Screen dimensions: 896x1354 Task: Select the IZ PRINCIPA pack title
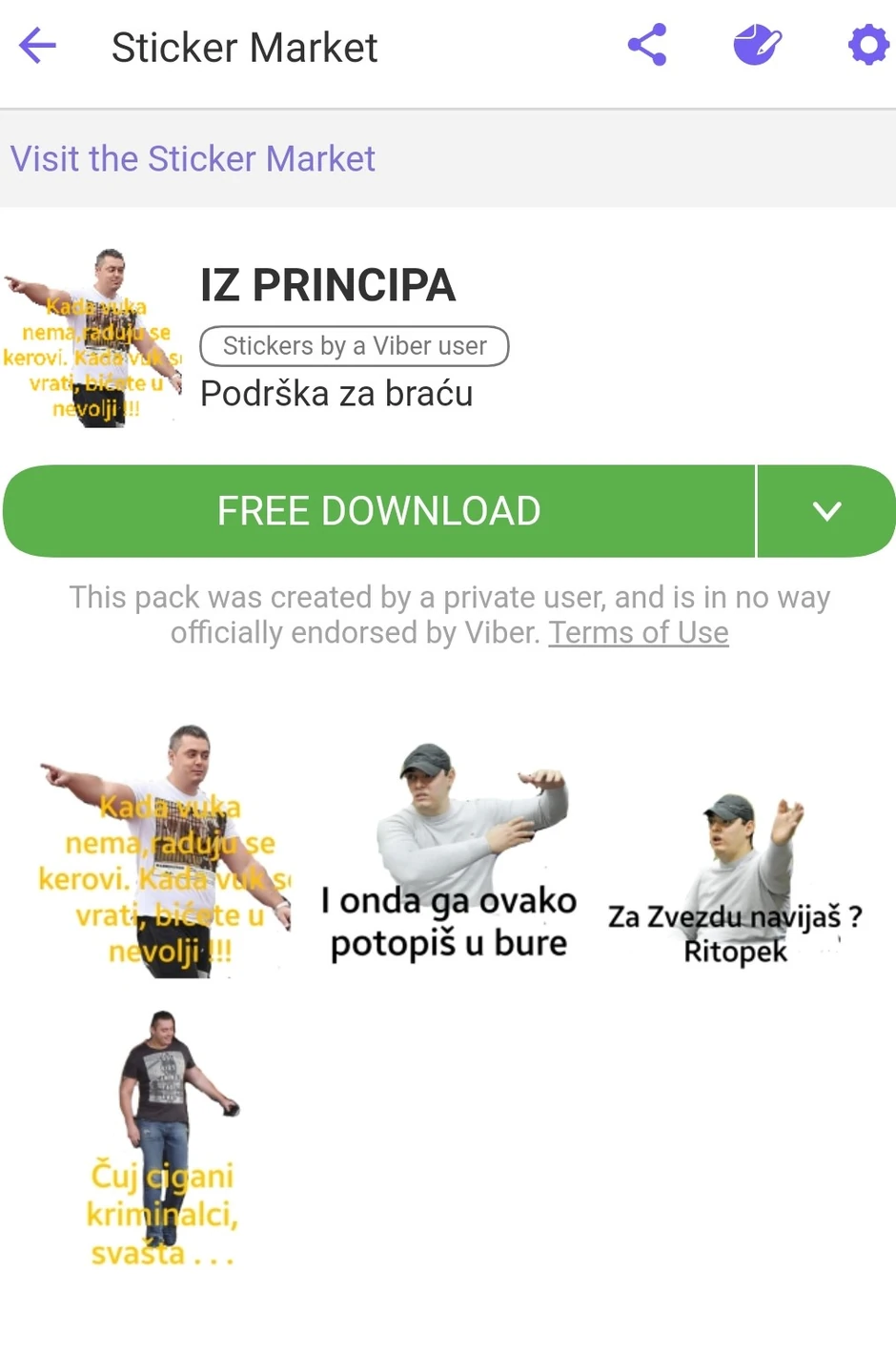coord(328,284)
